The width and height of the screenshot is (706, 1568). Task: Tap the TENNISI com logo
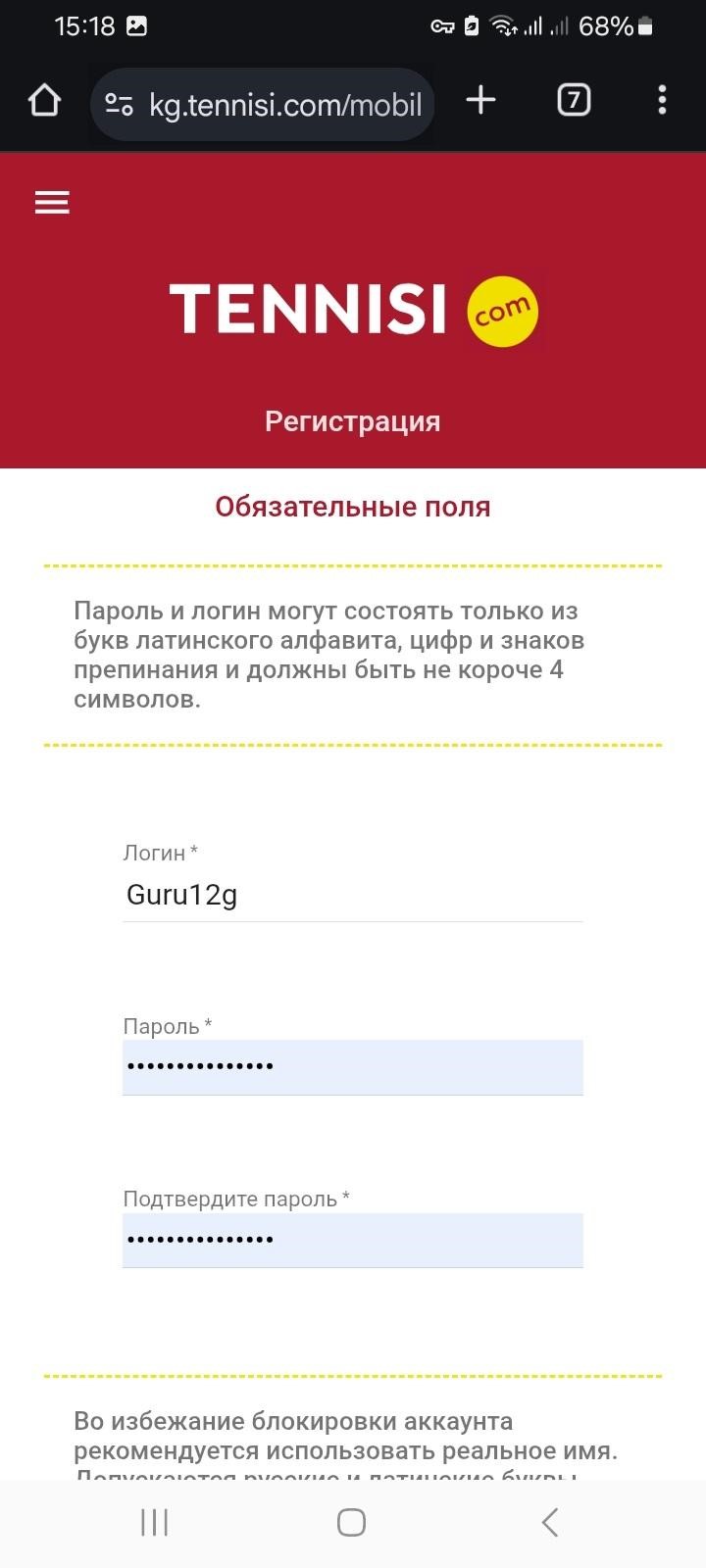(353, 311)
